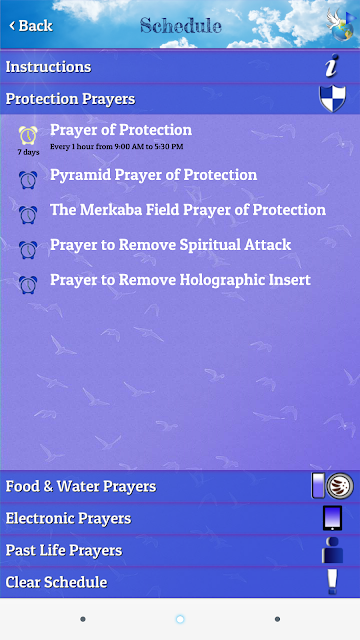Tap Clear Schedule

pyautogui.click(x=180, y=582)
